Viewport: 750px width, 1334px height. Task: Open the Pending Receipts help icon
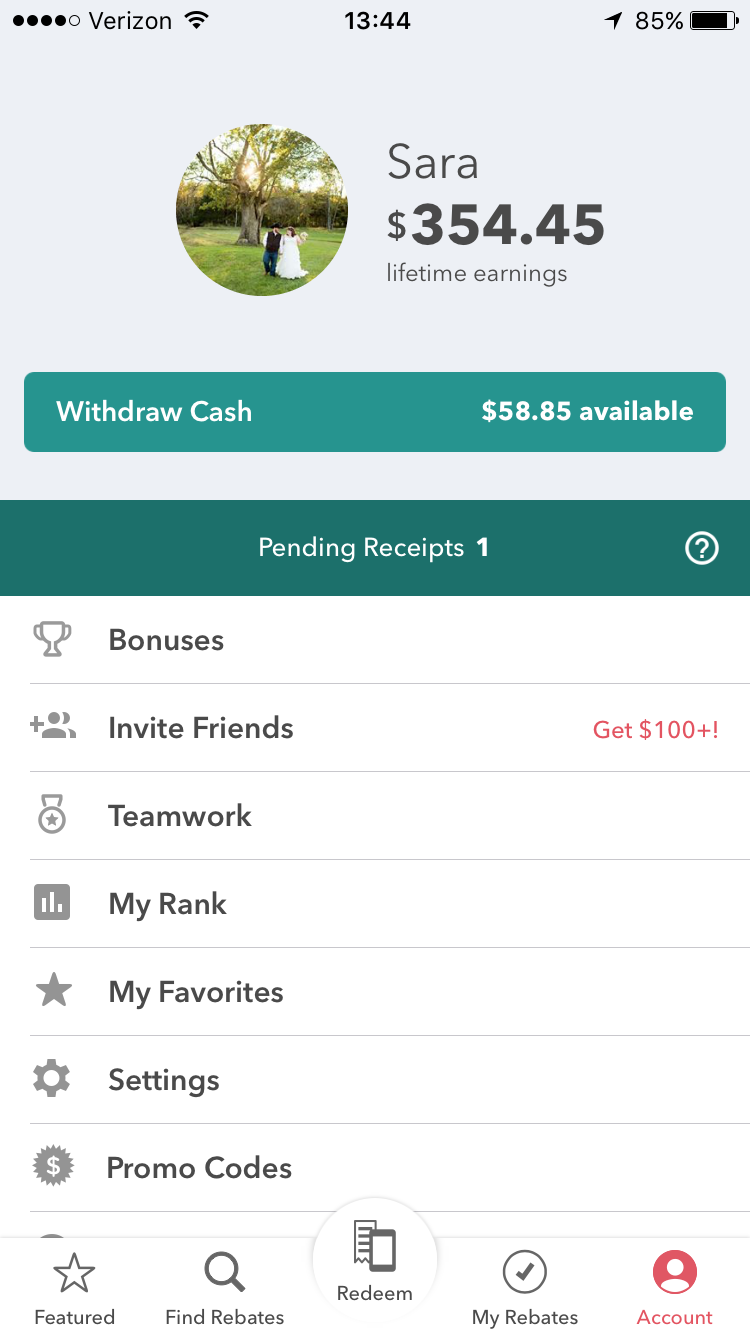click(702, 548)
